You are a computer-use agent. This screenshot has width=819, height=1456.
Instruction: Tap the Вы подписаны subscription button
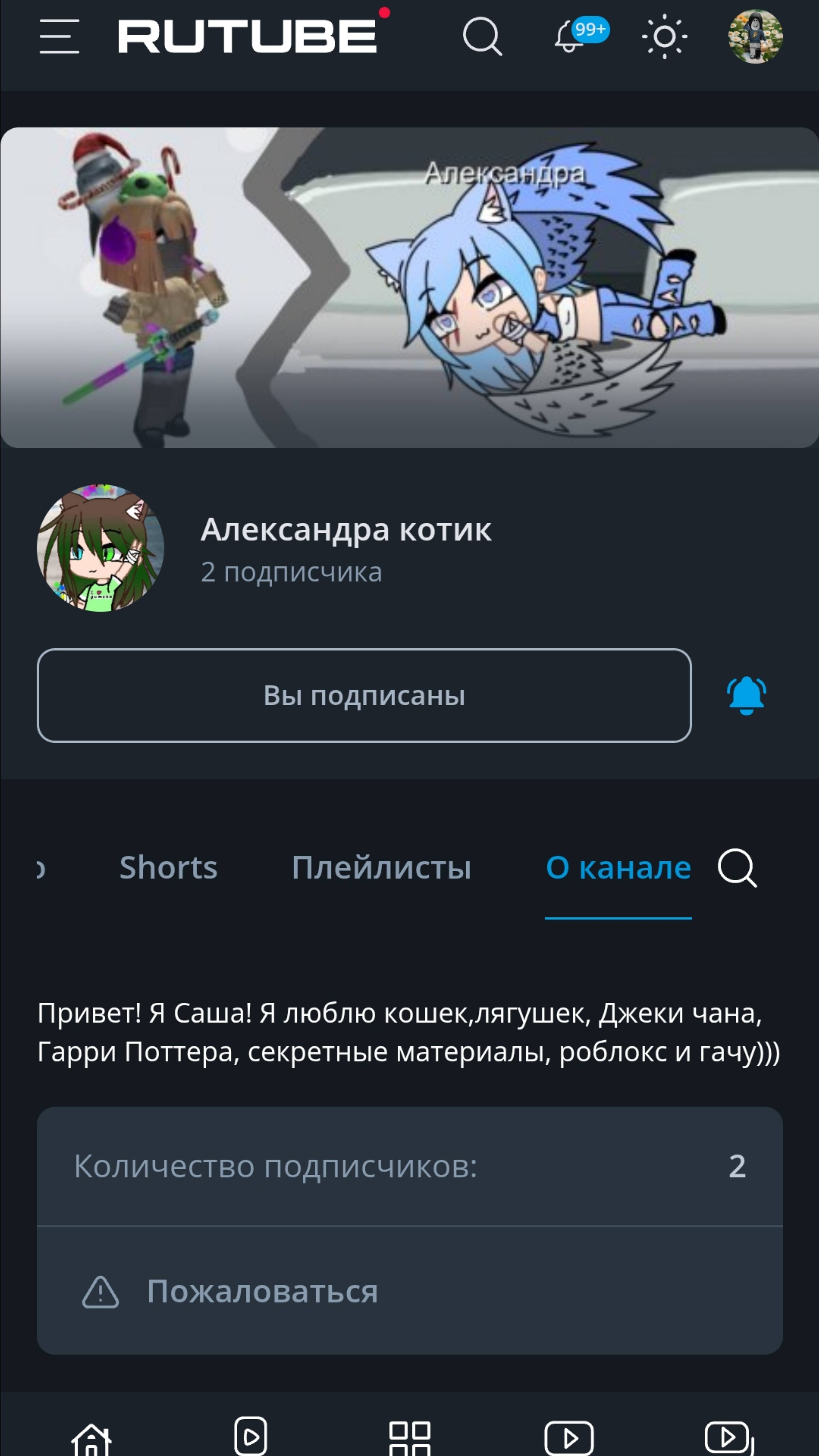[364, 695]
